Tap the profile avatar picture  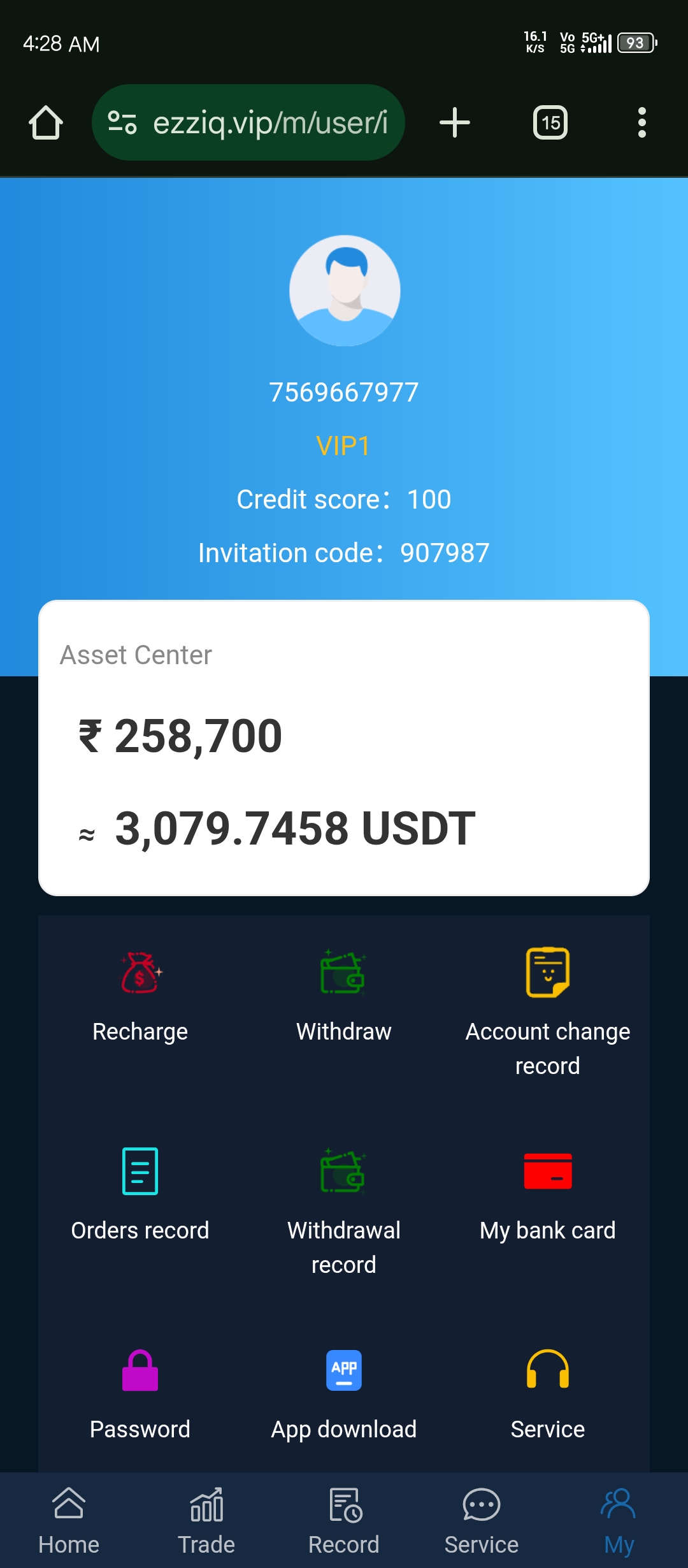(x=345, y=291)
